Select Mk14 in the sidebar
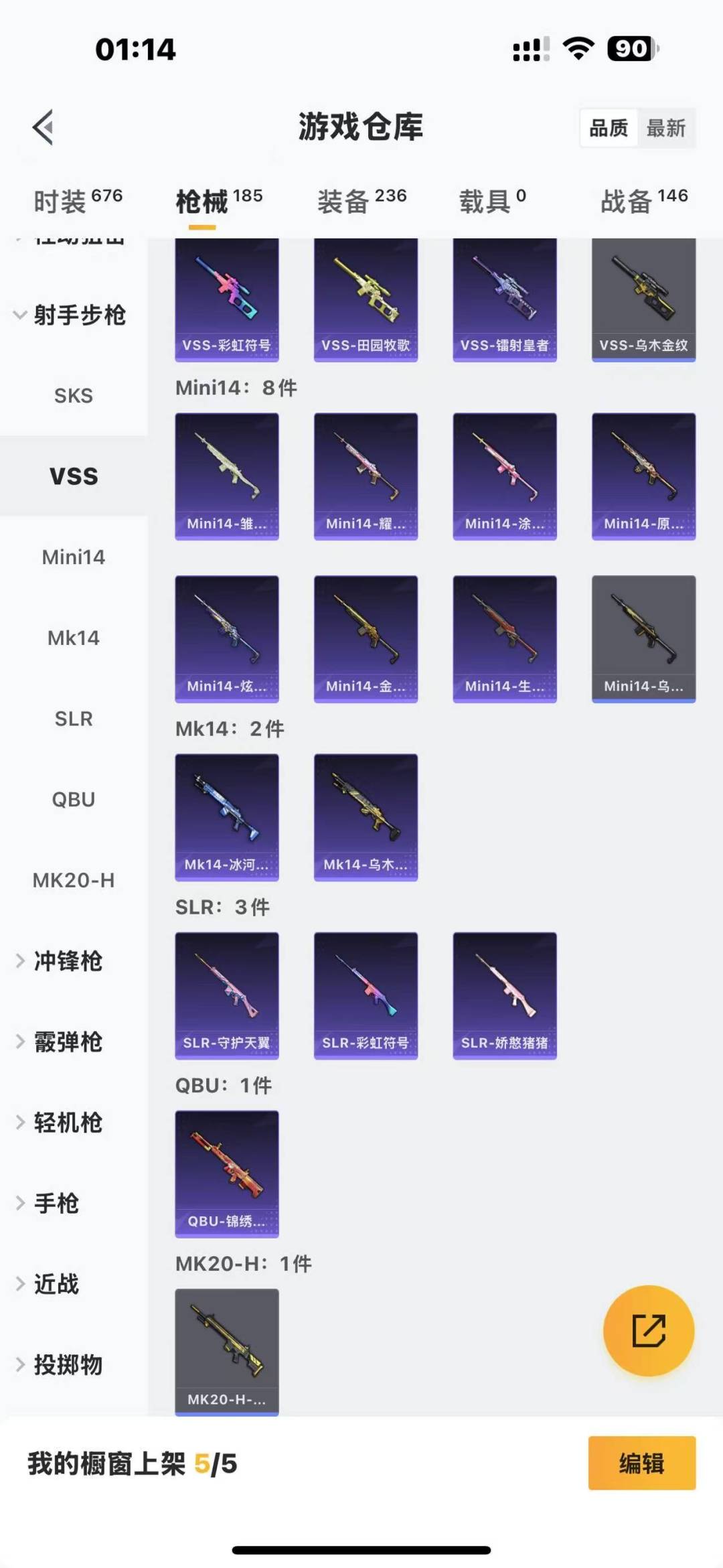The height and width of the screenshot is (1568, 723). (74, 638)
